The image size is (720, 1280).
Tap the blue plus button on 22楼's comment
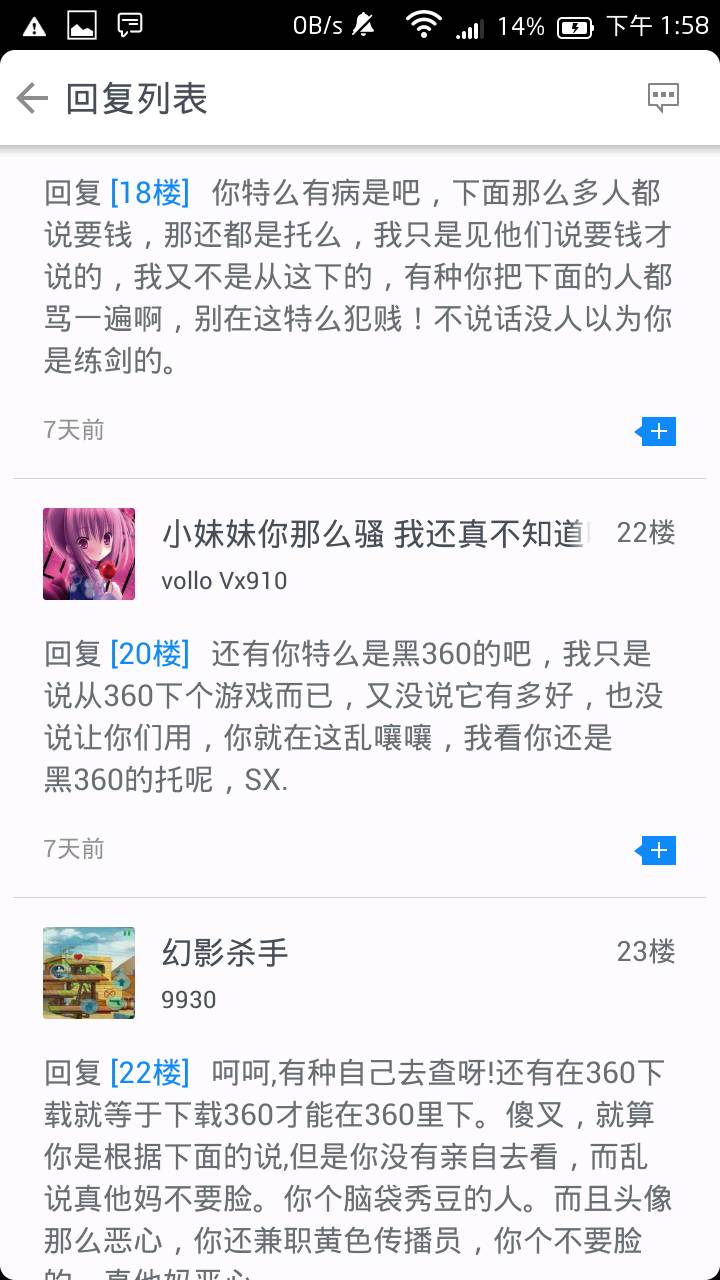coord(657,850)
